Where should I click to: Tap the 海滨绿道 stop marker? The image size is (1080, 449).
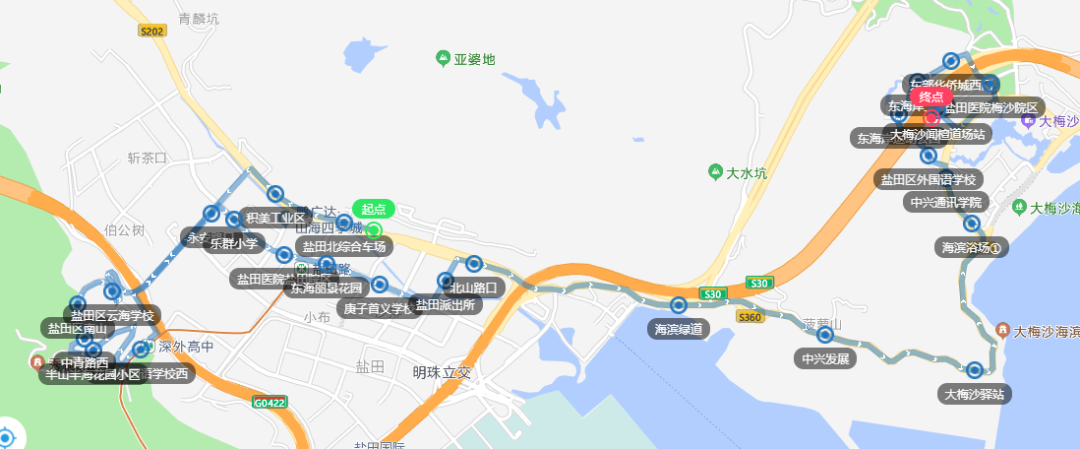679,305
